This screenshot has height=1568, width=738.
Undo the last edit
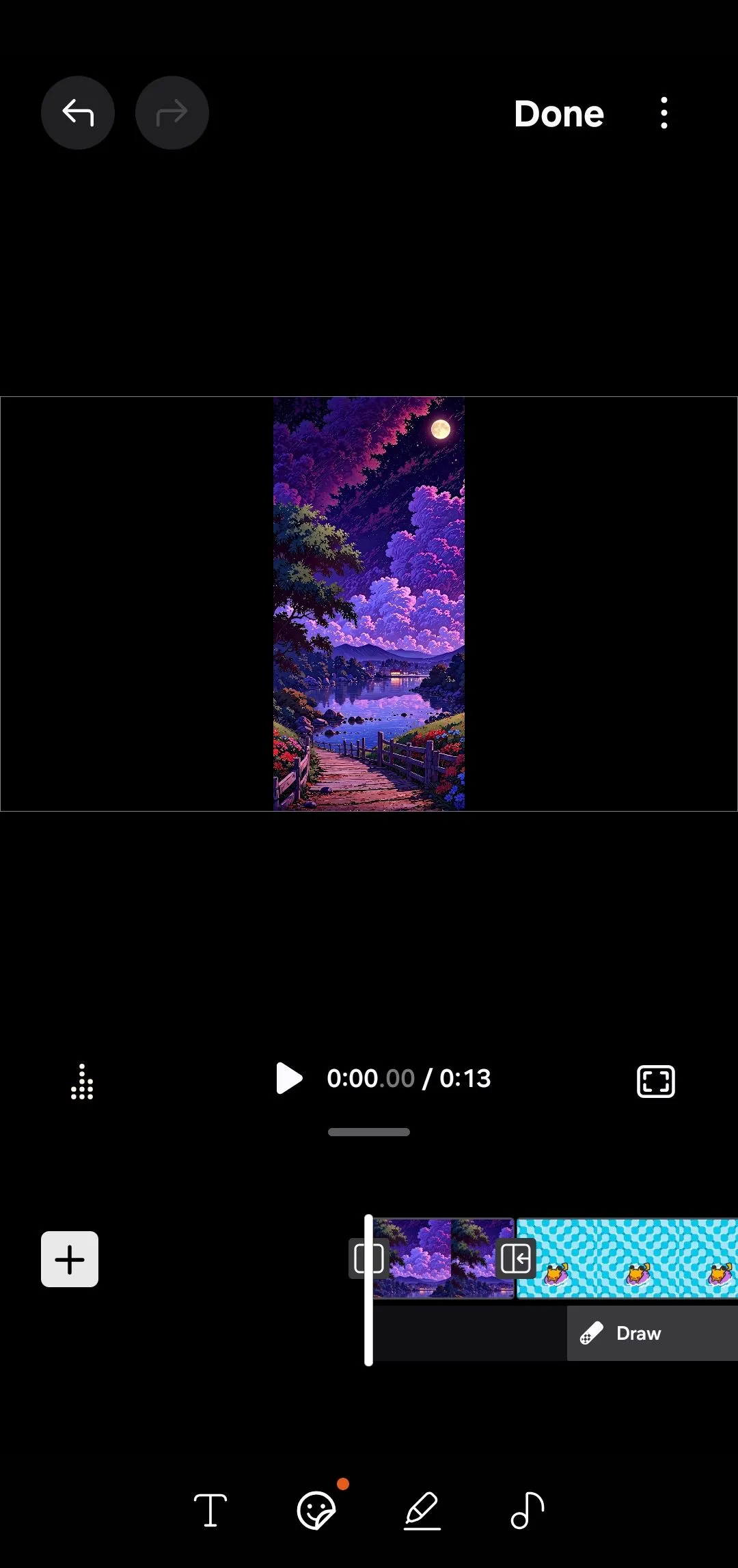(x=77, y=113)
